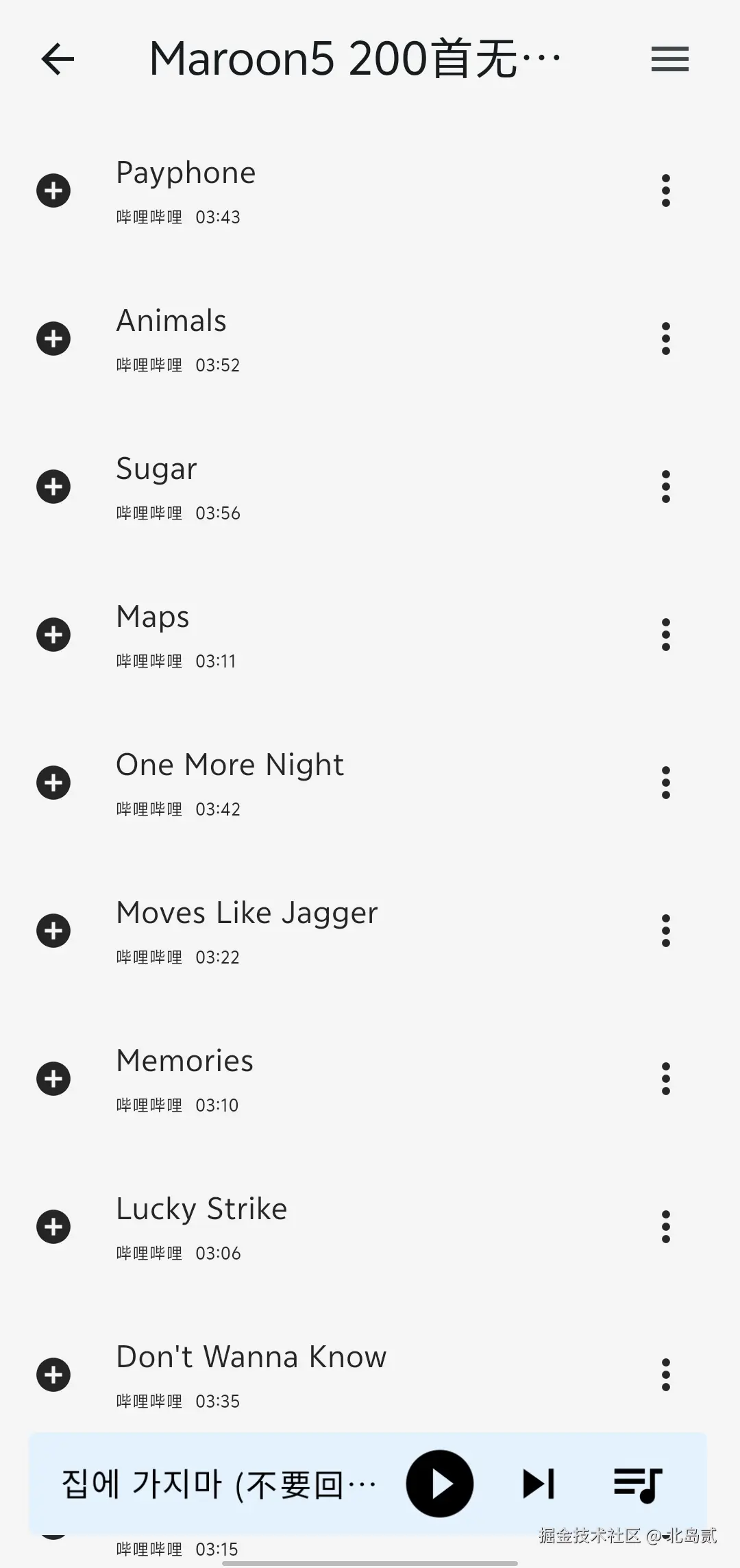Screen dimensions: 740x1568
Task: Open more options for Lucky Strike
Action: [665, 1227]
